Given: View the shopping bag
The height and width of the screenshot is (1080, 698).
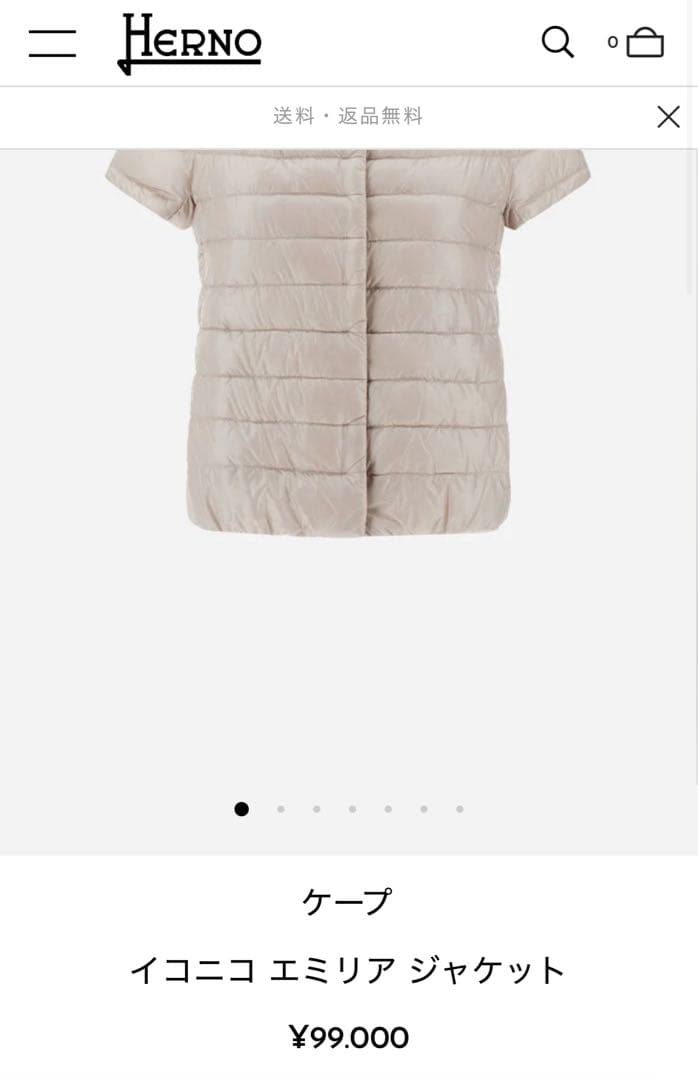Looking at the screenshot, I should click(x=644, y=43).
